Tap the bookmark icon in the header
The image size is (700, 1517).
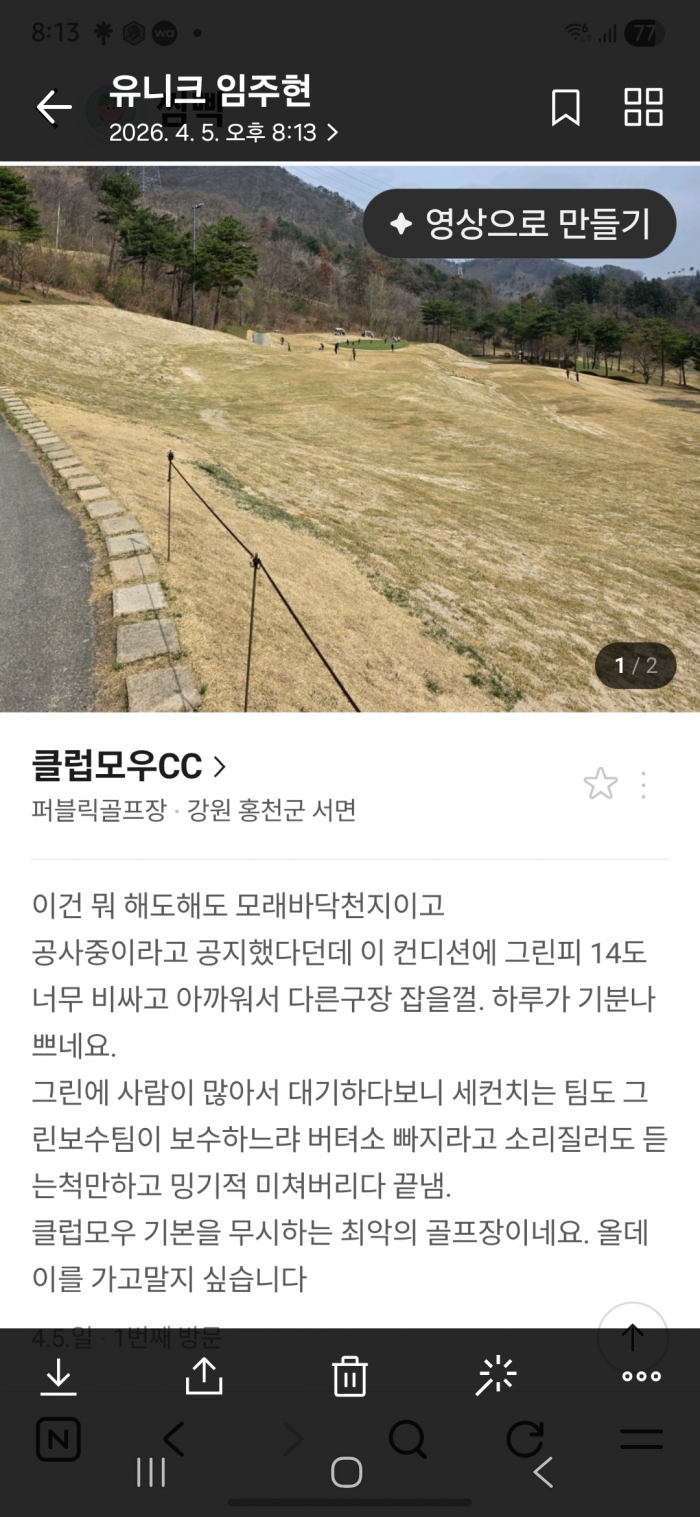pyautogui.click(x=565, y=107)
